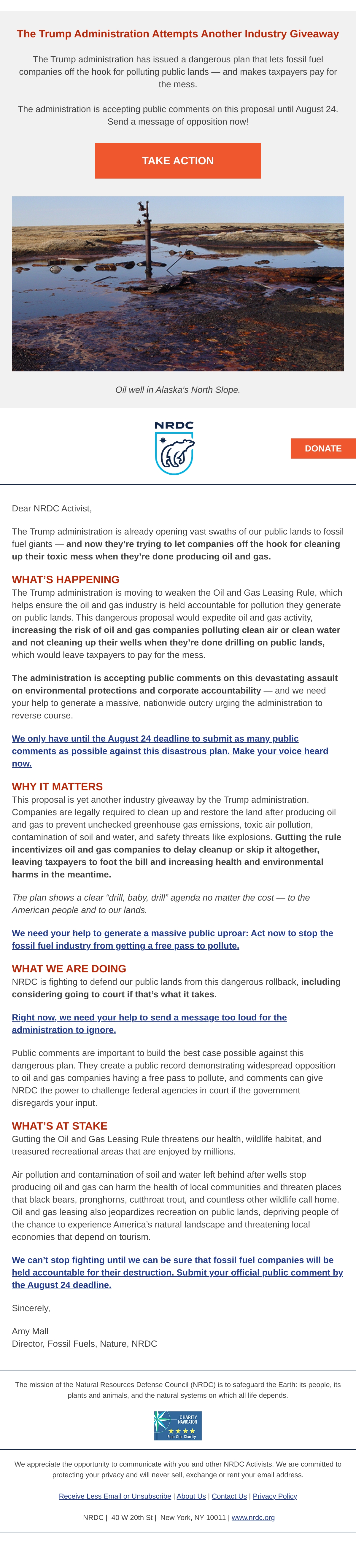
Task: Open the 'We can't stop fighting' link
Action: 177,1272
